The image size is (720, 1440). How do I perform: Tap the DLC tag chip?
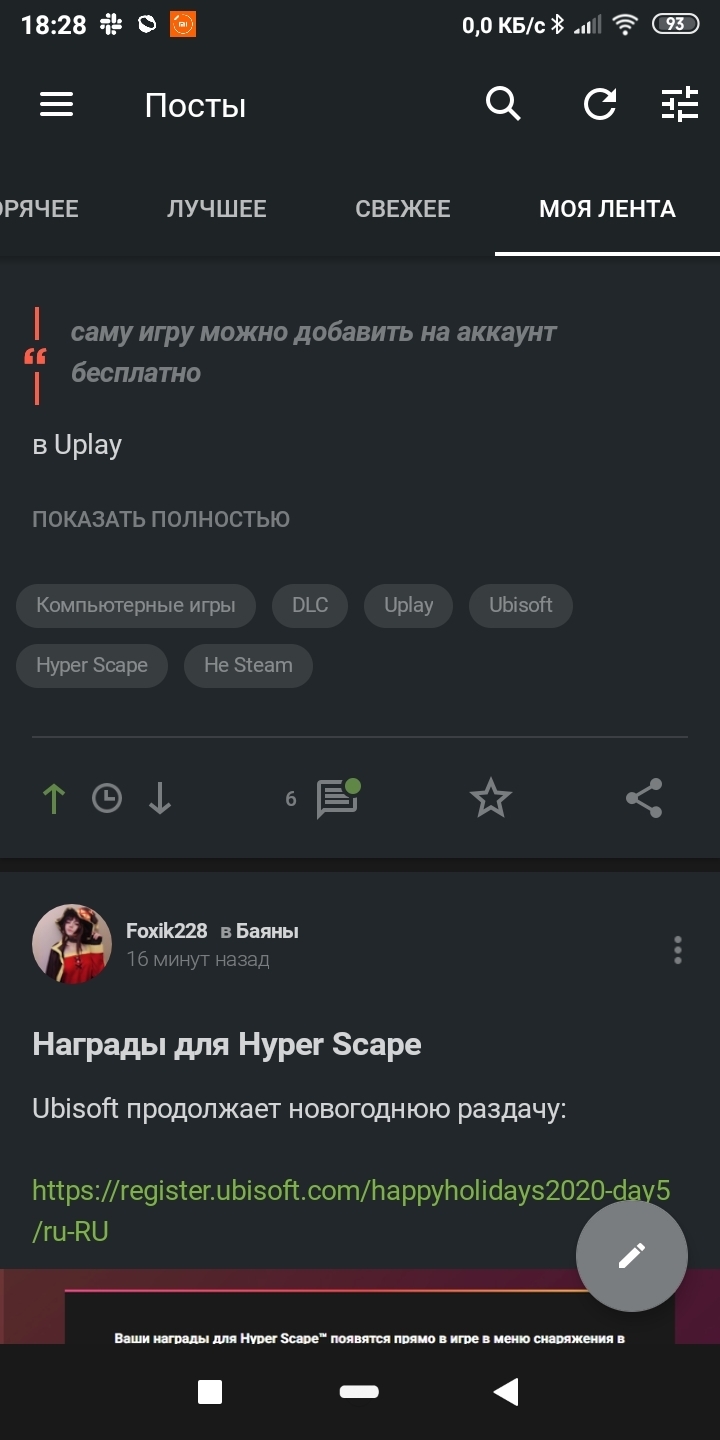pos(310,605)
